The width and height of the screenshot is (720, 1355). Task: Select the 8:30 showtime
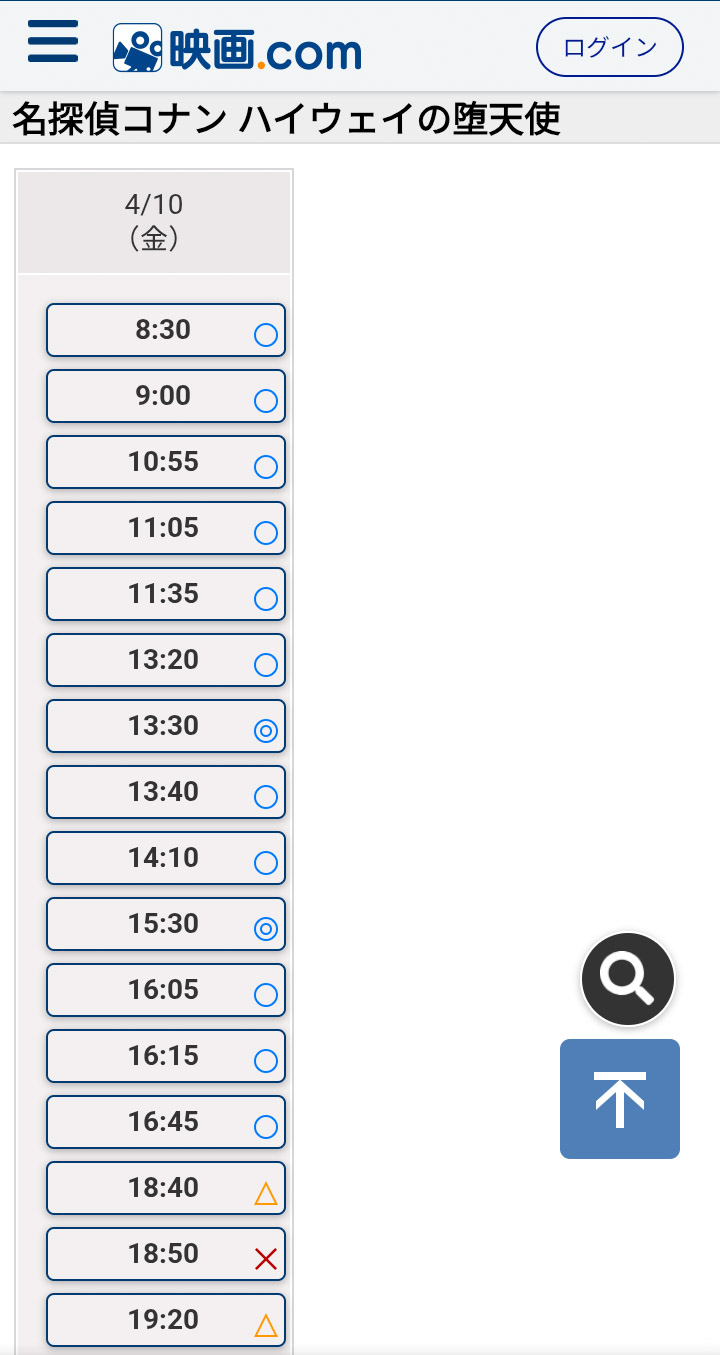(166, 330)
